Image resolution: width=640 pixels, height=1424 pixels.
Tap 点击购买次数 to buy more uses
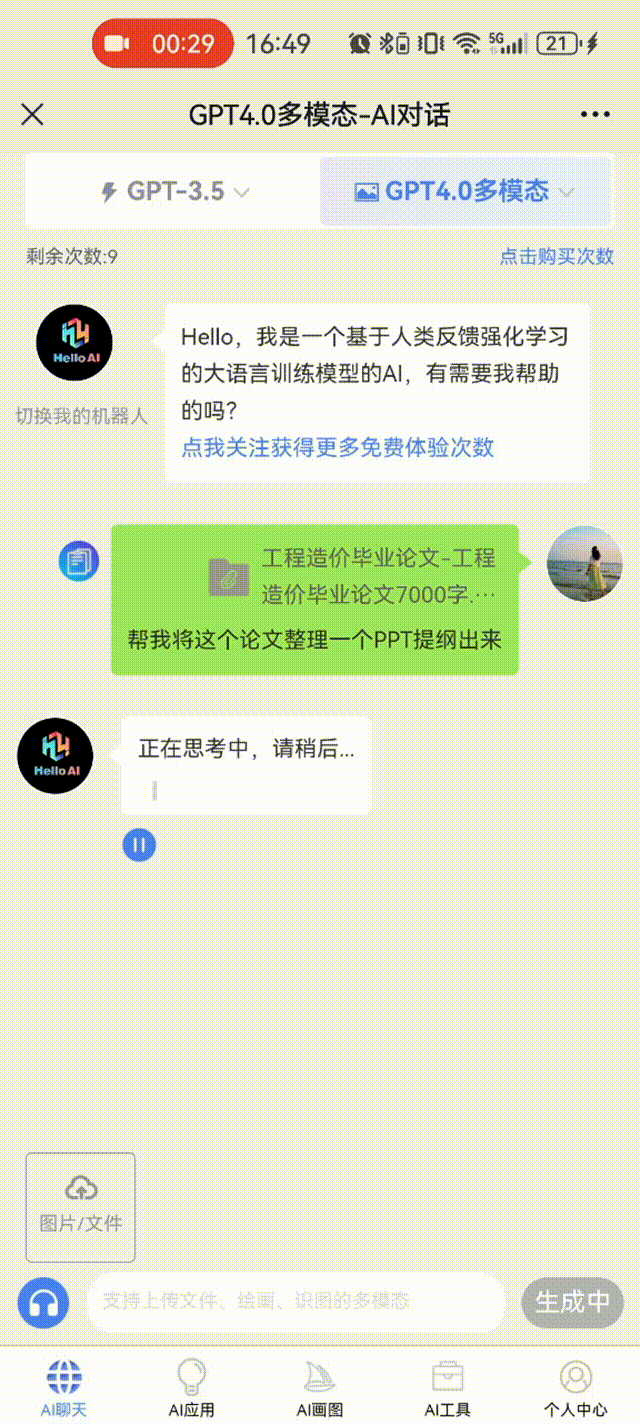tap(556, 257)
